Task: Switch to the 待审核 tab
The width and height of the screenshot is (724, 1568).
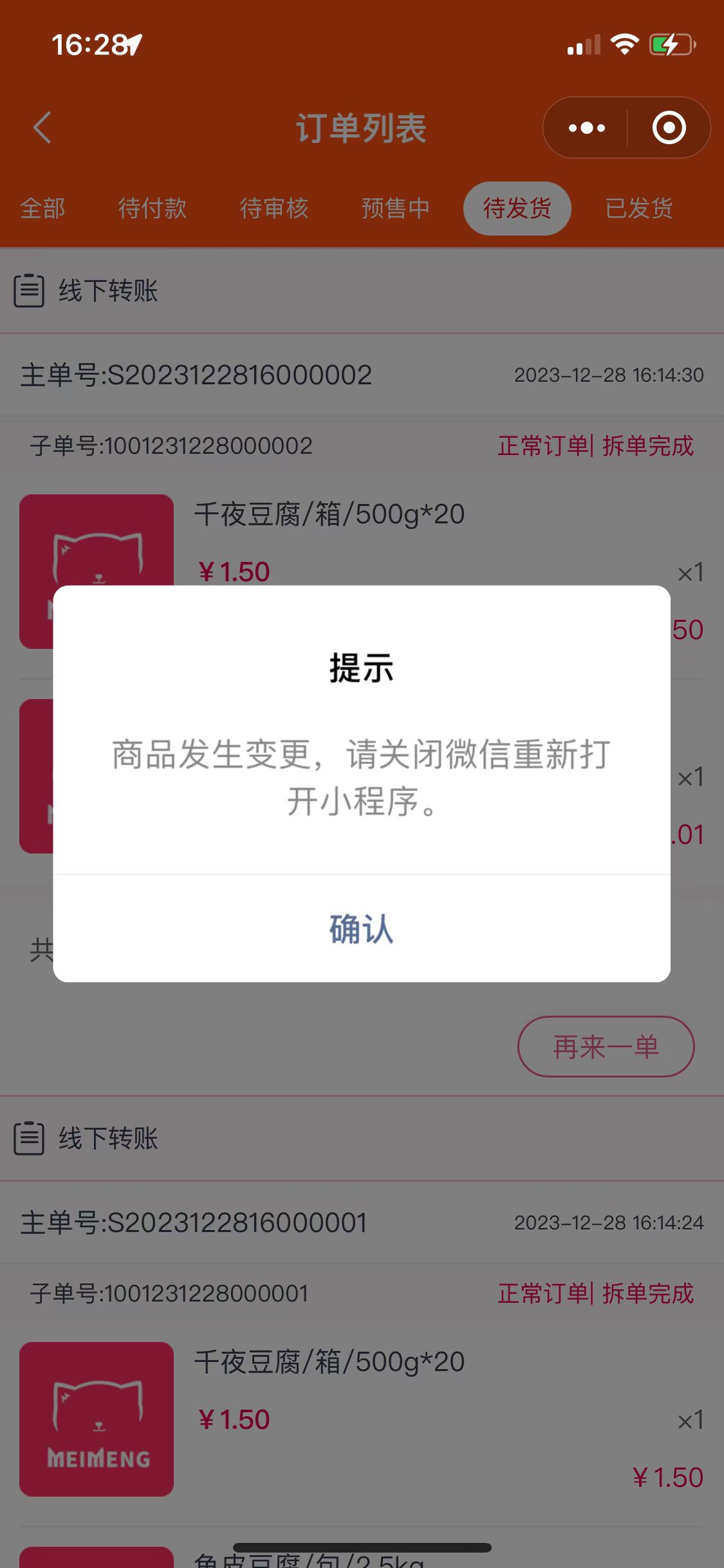Action: coord(274,209)
